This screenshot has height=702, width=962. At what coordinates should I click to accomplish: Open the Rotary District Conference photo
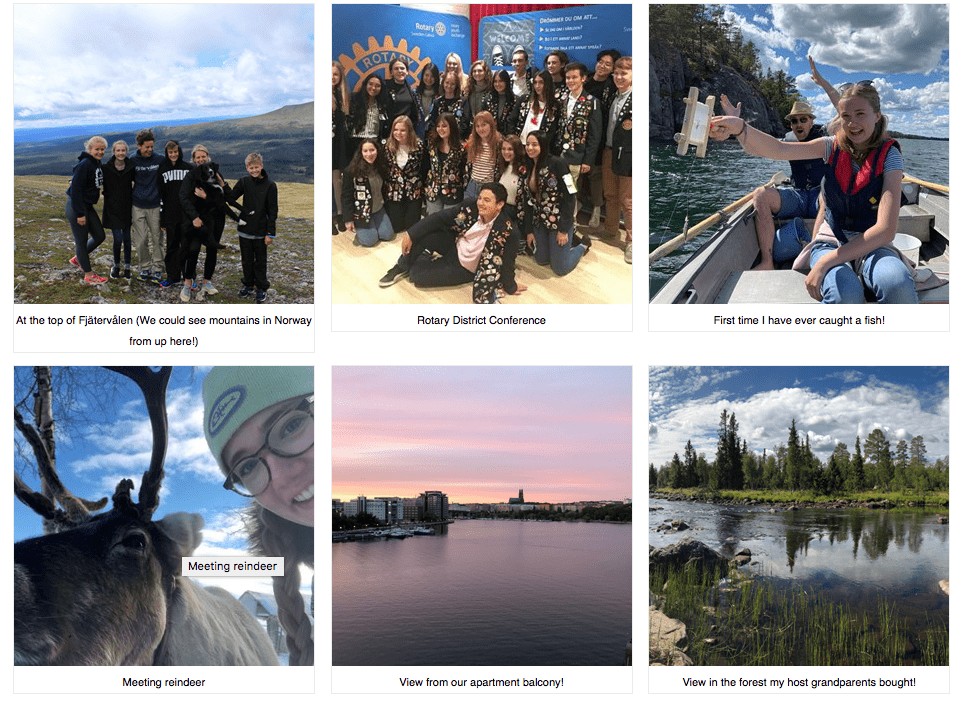point(482,154)
